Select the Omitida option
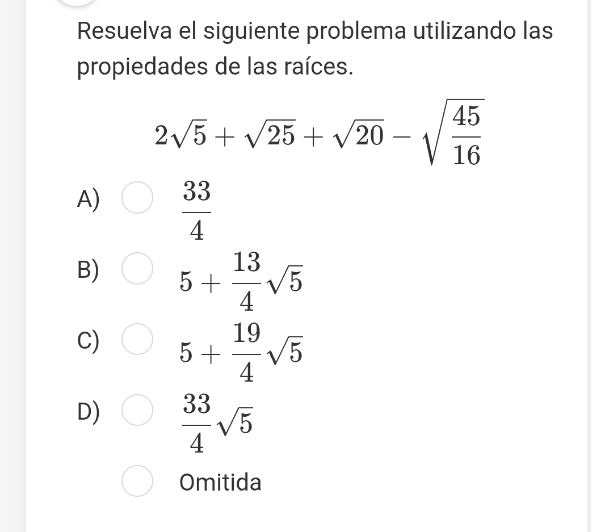The width and height of the screenshot is (591, 532). [x=137, y=481]
